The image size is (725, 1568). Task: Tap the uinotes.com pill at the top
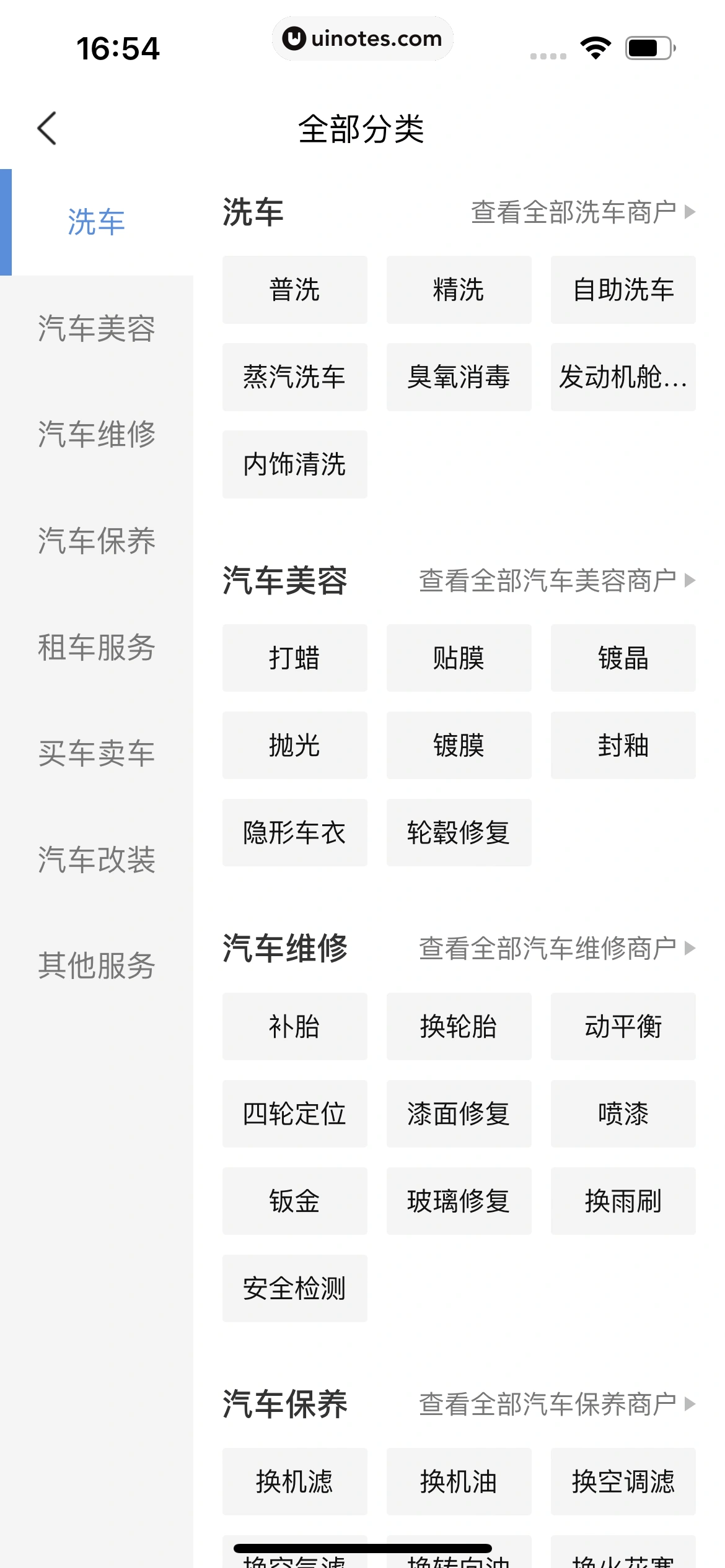[x=362, y=38]
